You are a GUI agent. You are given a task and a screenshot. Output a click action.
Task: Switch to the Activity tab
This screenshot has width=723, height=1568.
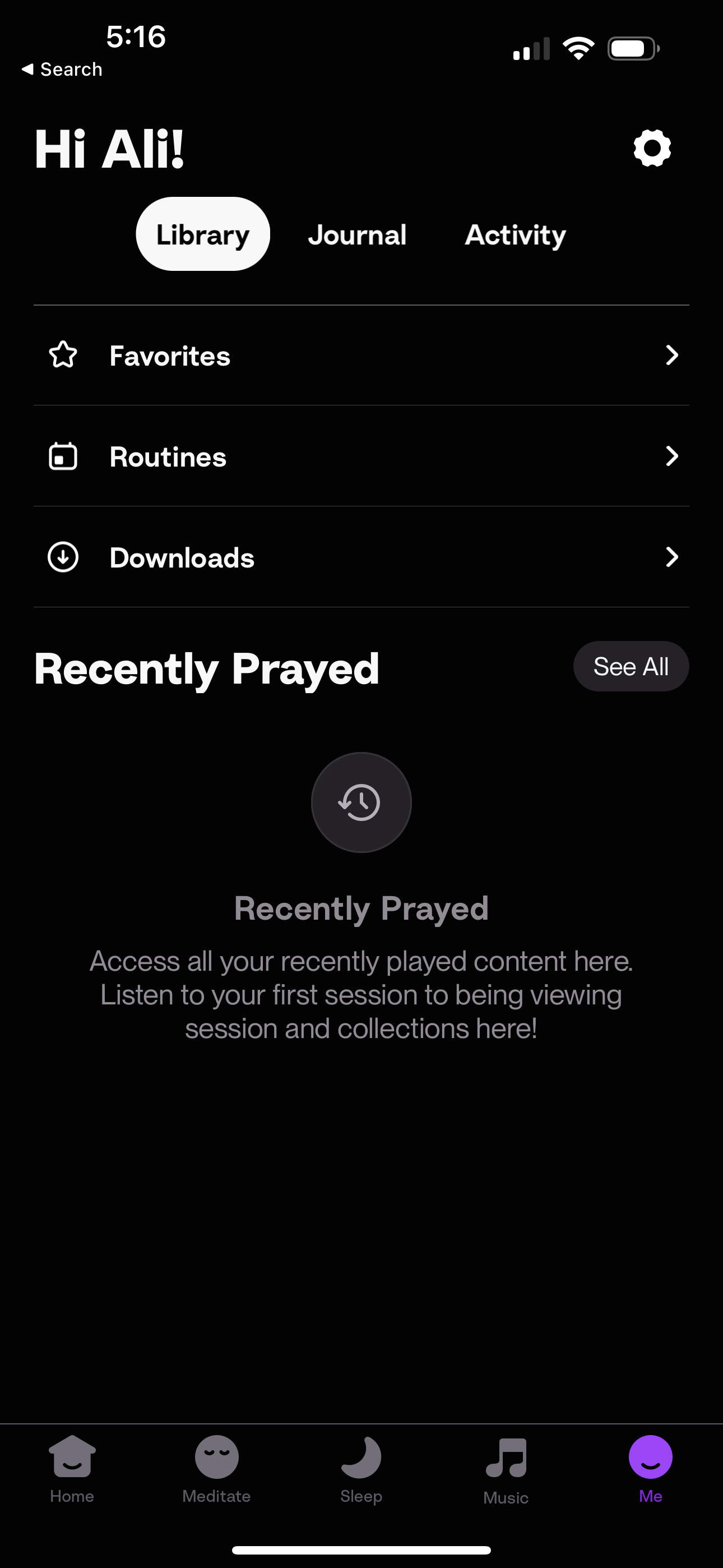(515, 234)
